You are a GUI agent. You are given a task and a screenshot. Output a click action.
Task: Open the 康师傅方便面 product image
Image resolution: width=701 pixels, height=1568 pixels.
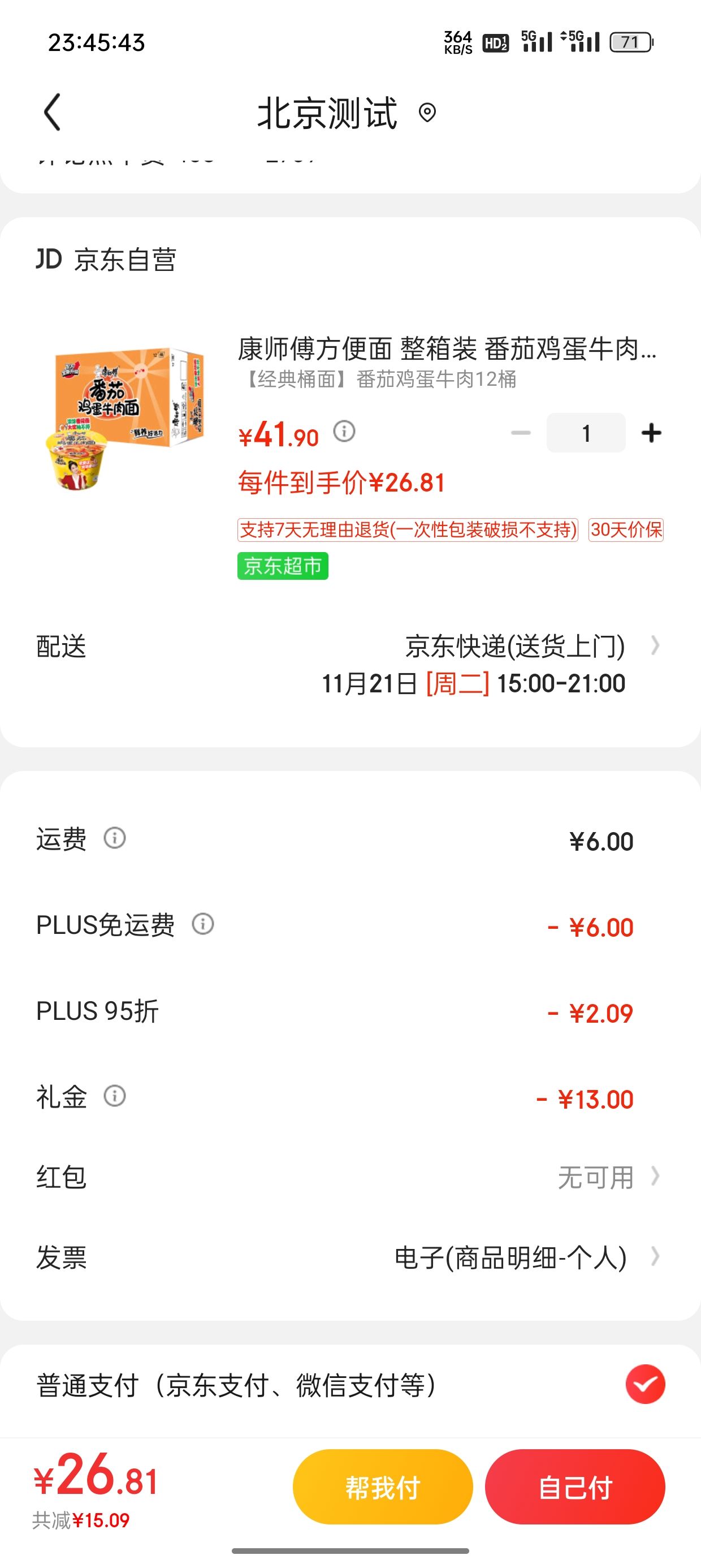(126, 419)
